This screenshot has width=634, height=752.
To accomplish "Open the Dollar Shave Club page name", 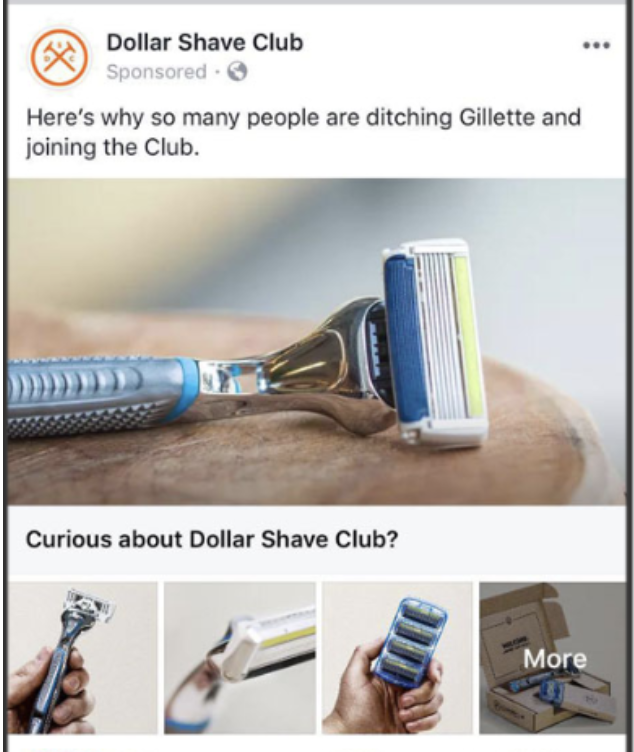I will coord(204,42).
